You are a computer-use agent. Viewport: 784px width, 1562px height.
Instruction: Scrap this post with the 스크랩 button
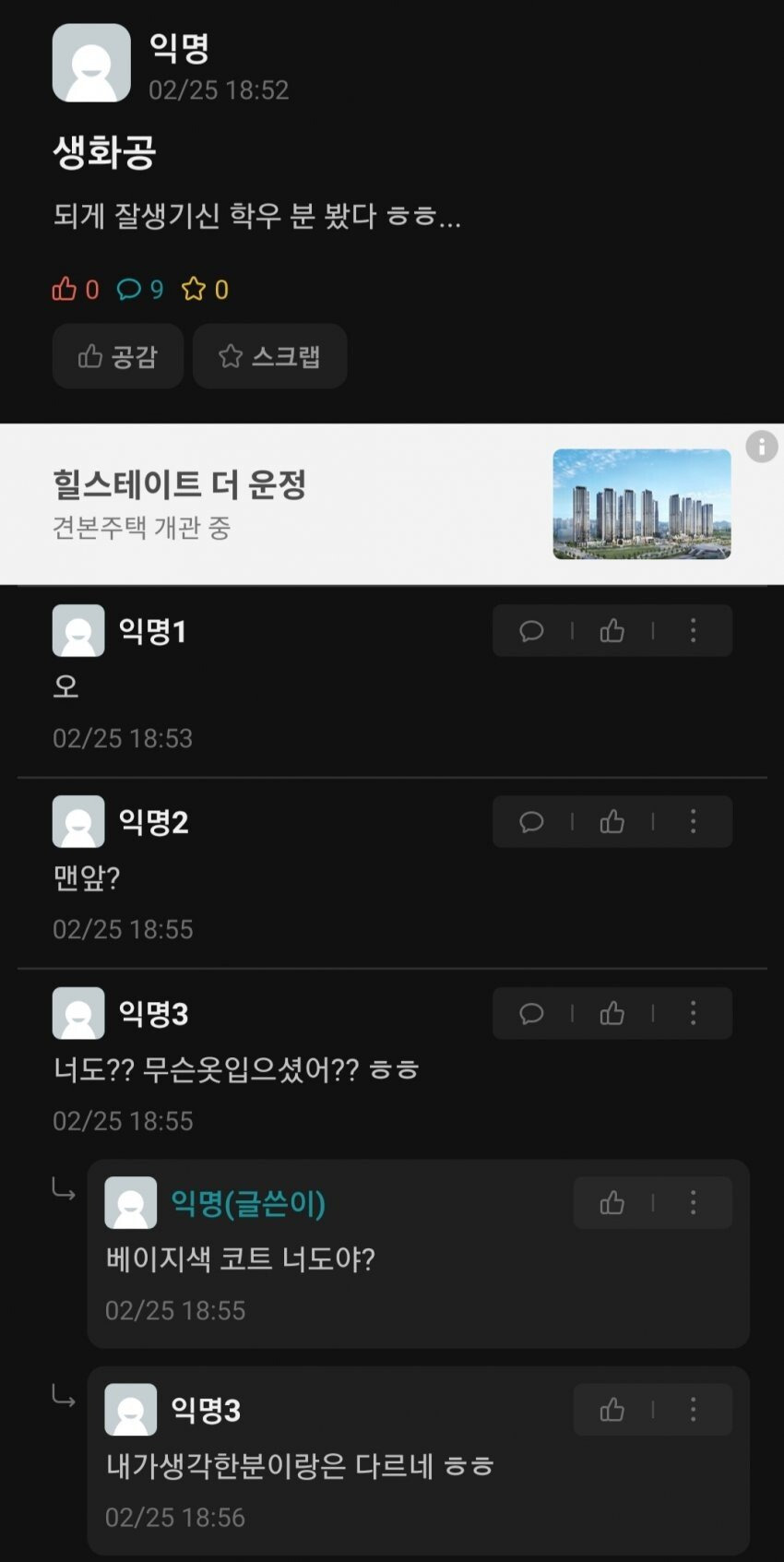(269, 356)
